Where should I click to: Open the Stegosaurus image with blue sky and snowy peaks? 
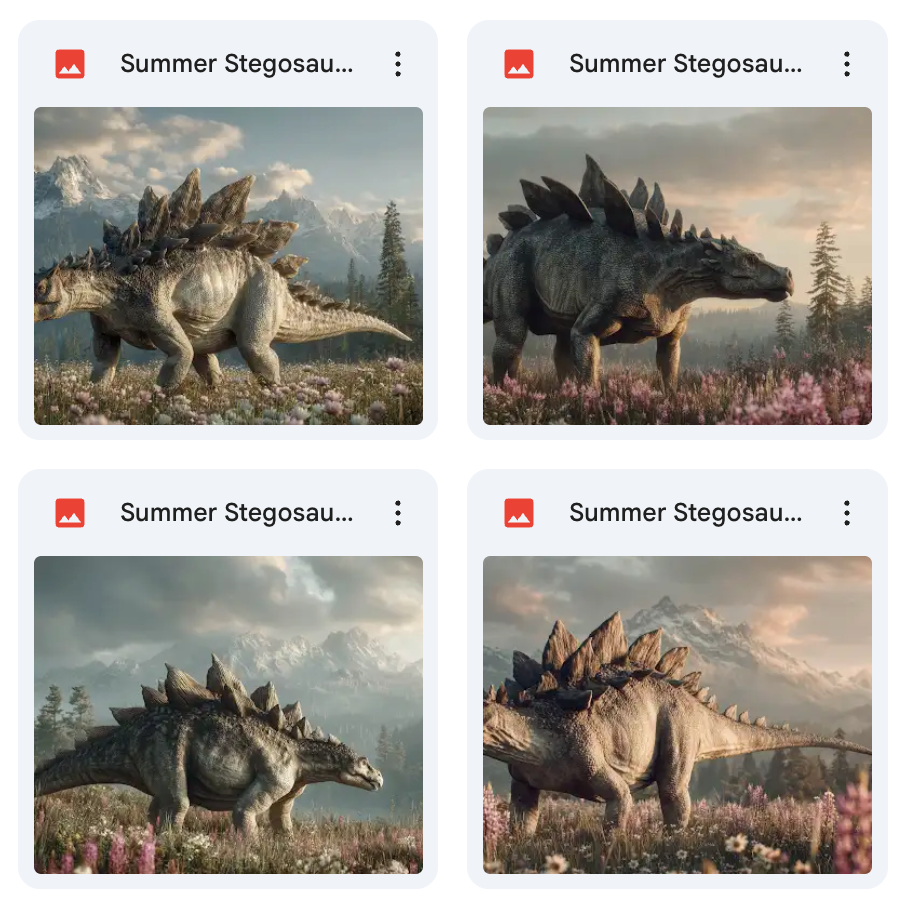coord(228,265)
